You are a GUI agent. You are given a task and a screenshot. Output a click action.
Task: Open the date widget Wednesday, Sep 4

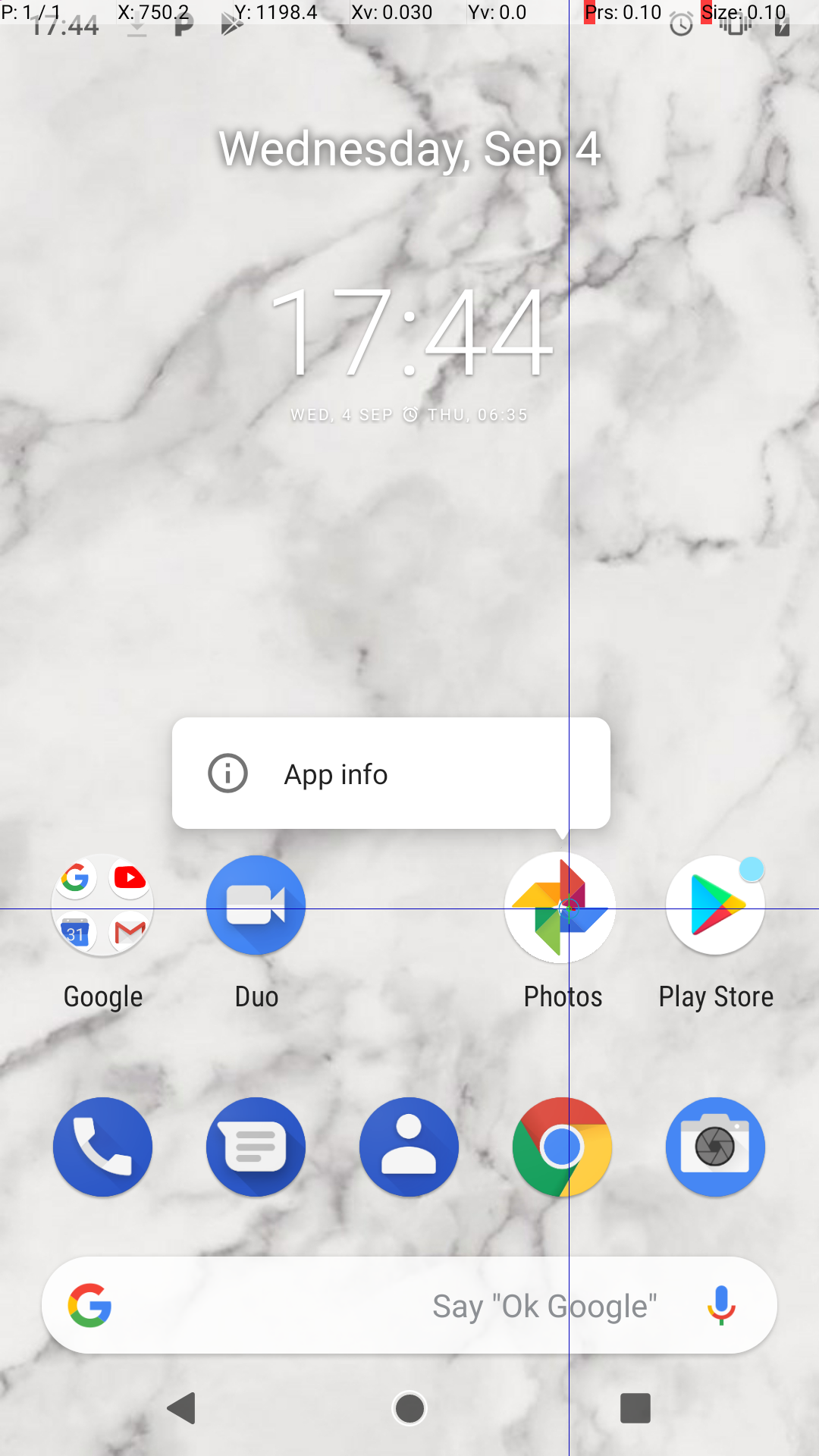tap(409, 149)
